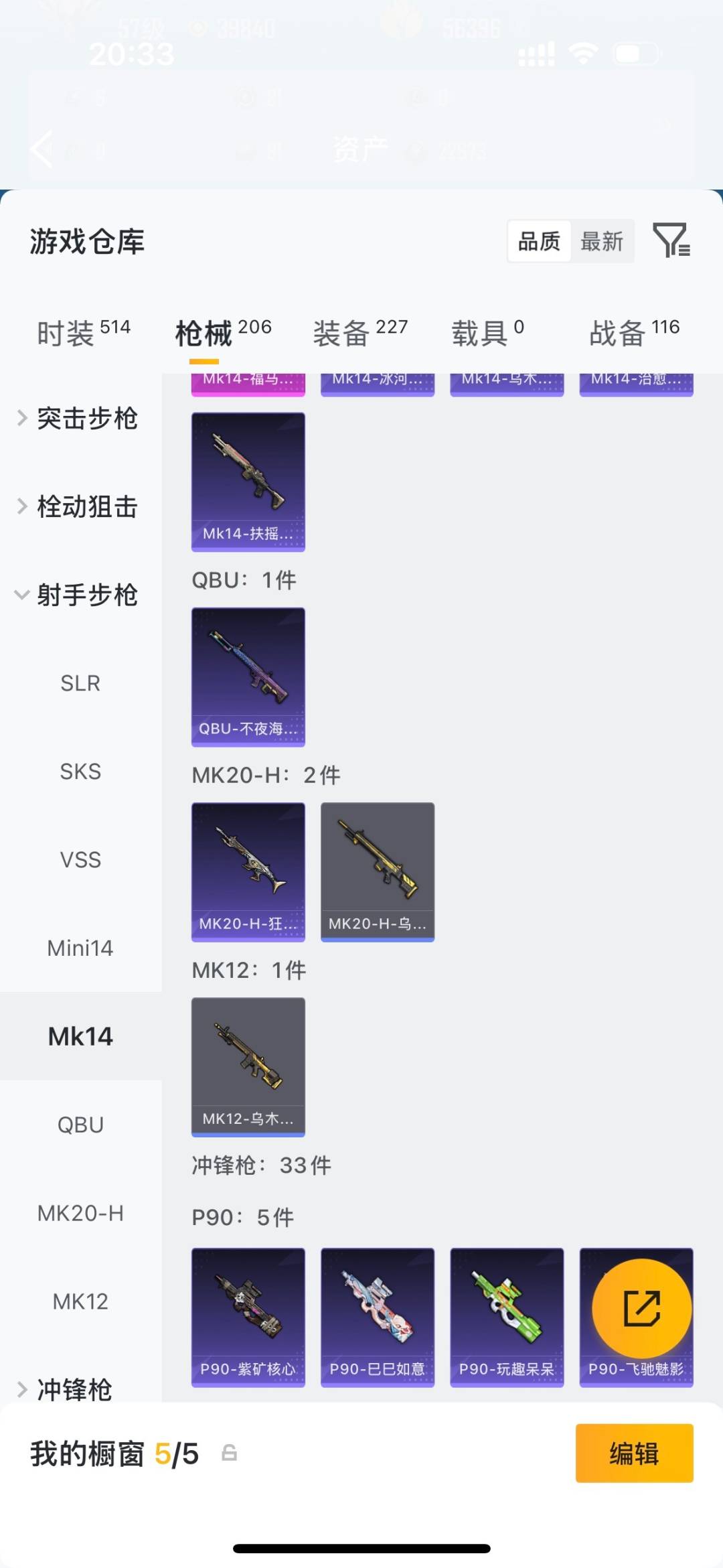Toggle sorting to 最新
The width and height of the screenshot is (723, 1568).
[x=602, y=241]
